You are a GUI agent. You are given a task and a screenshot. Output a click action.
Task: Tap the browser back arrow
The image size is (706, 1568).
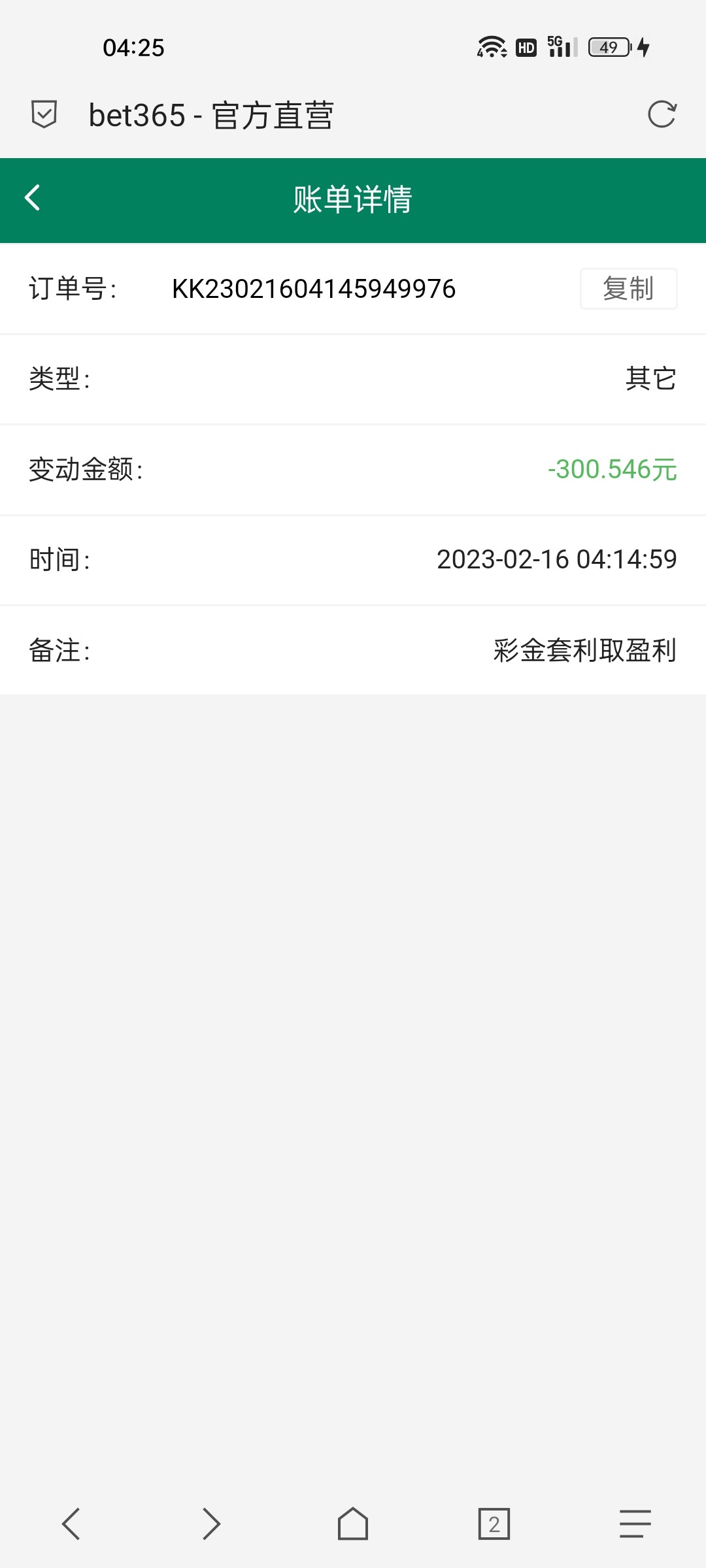click(x=71, y=1524)
